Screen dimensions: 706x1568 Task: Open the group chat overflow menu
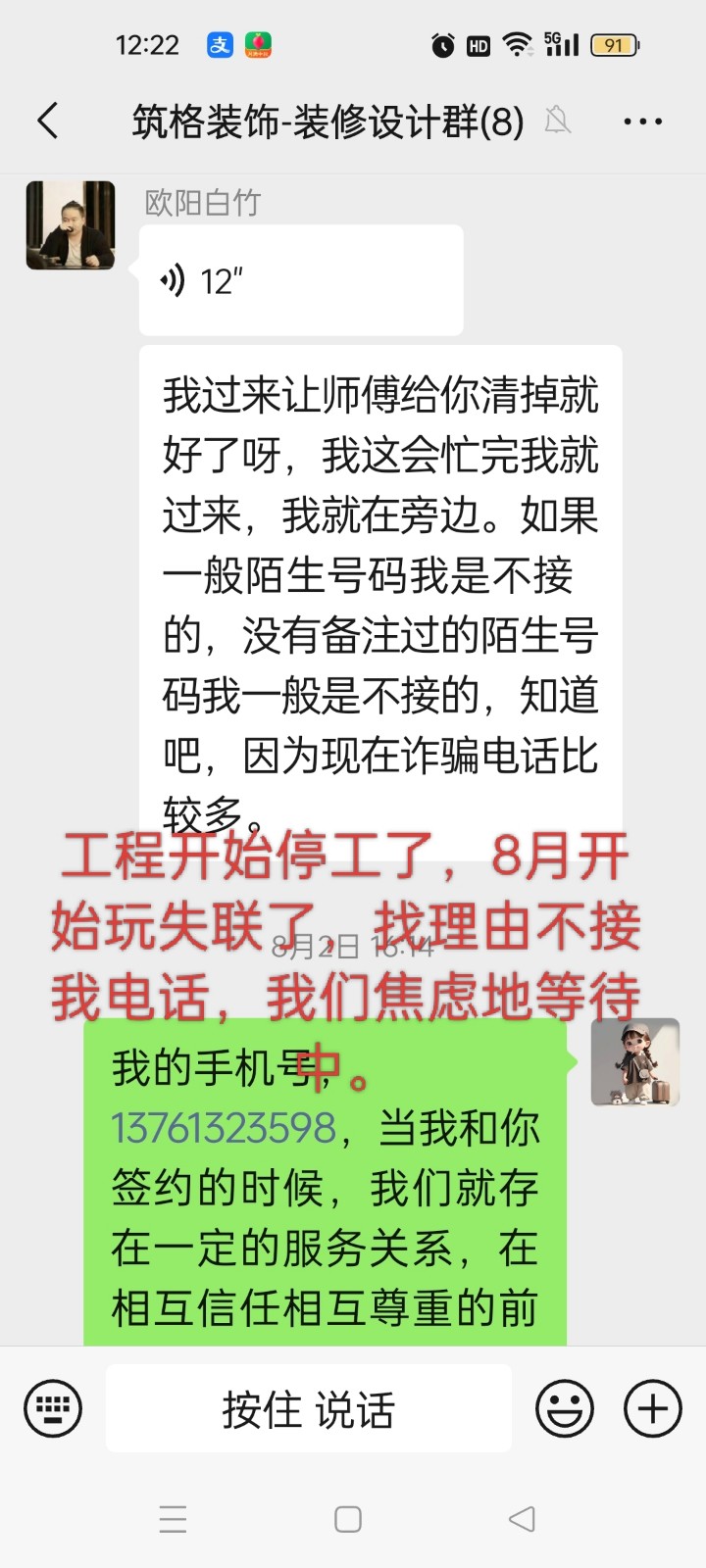(x=642, y=122)
